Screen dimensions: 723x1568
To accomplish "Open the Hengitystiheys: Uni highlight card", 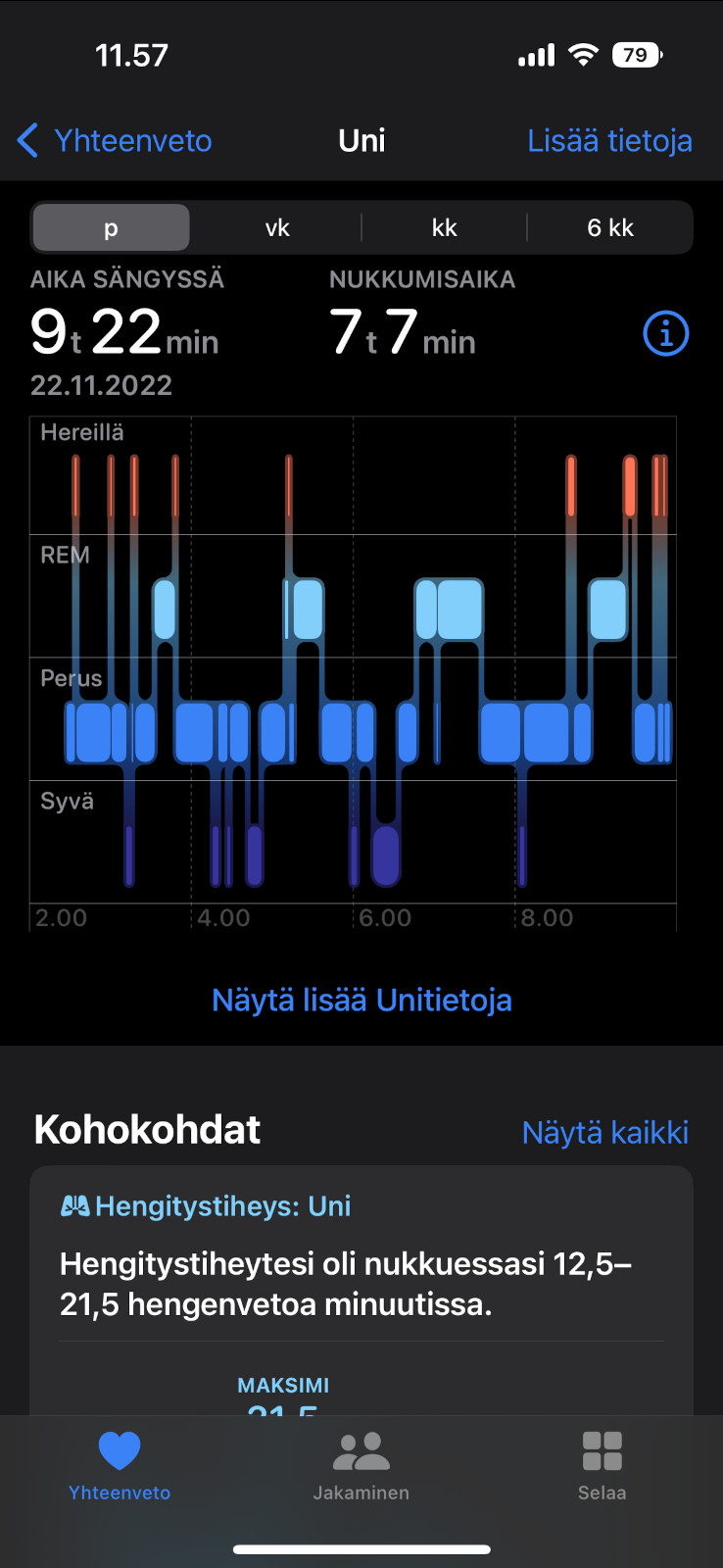I will pyautogui.click(x=361, y=1290).
